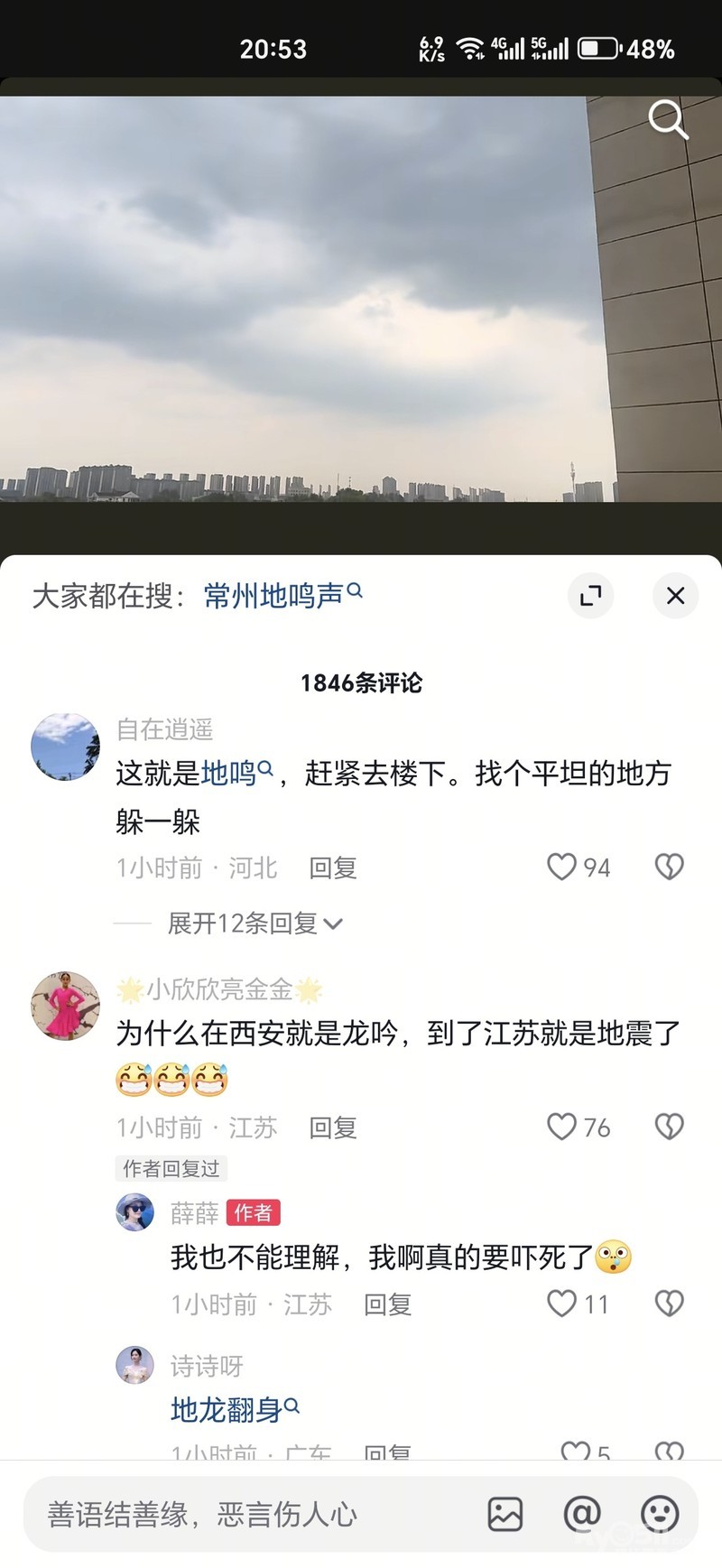Search trending term 常州地鸣声

282,596
